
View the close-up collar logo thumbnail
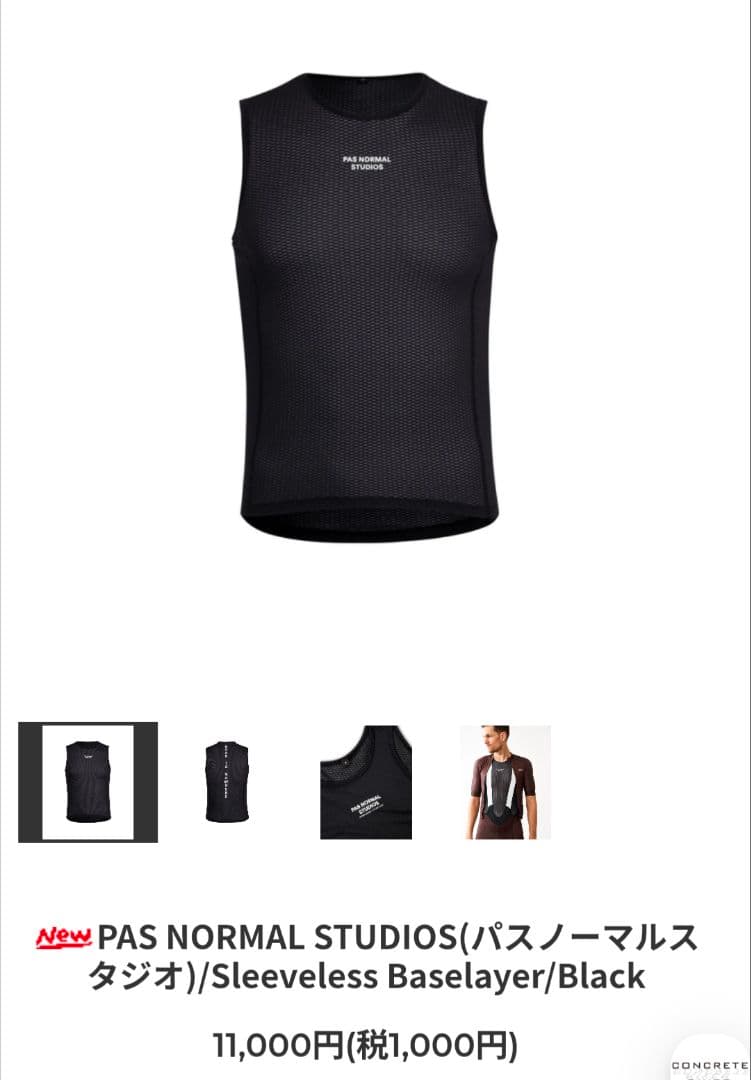(x=366, y=782)
